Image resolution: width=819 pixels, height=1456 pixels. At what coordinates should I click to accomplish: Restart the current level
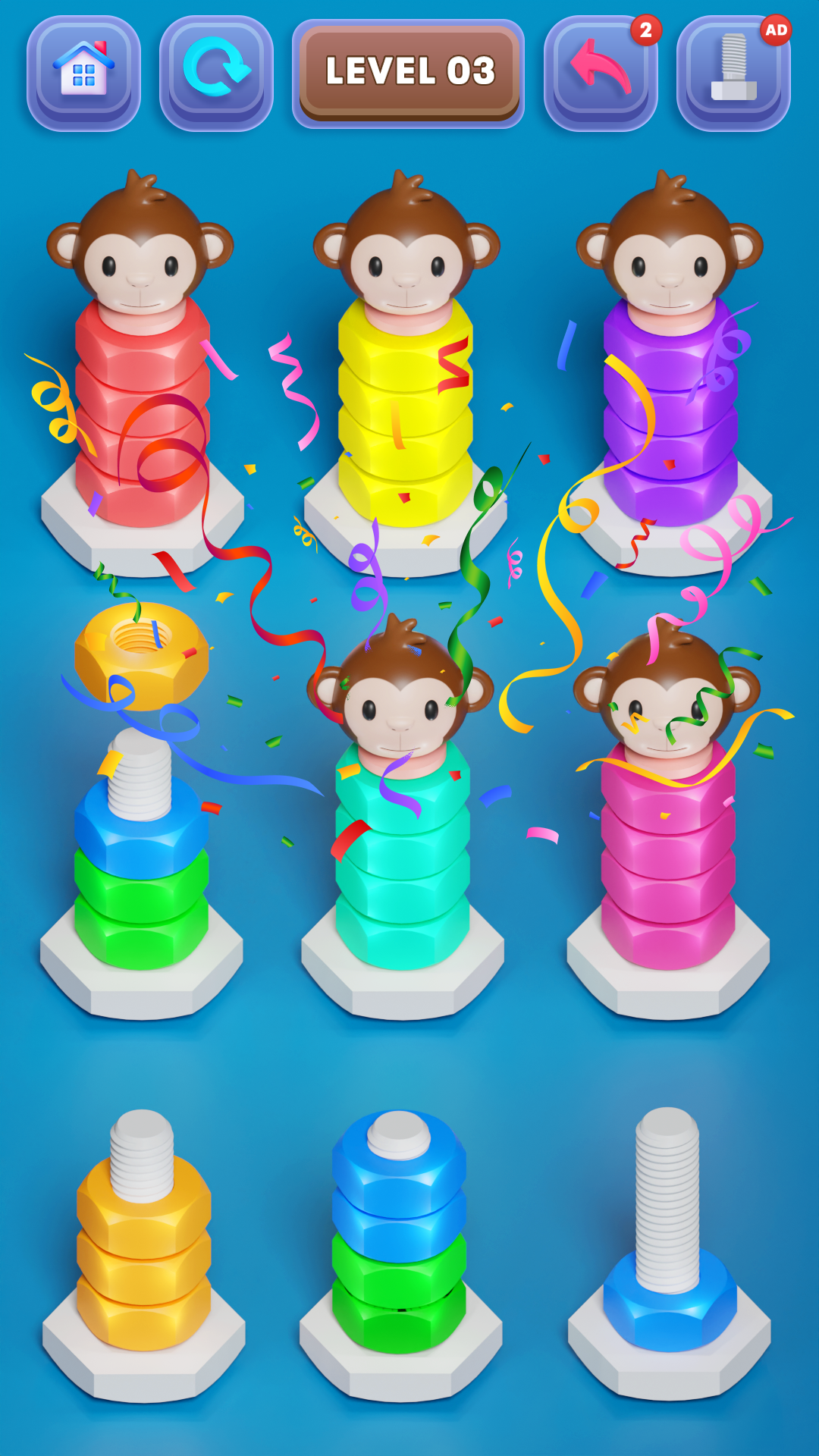(216, 74)
